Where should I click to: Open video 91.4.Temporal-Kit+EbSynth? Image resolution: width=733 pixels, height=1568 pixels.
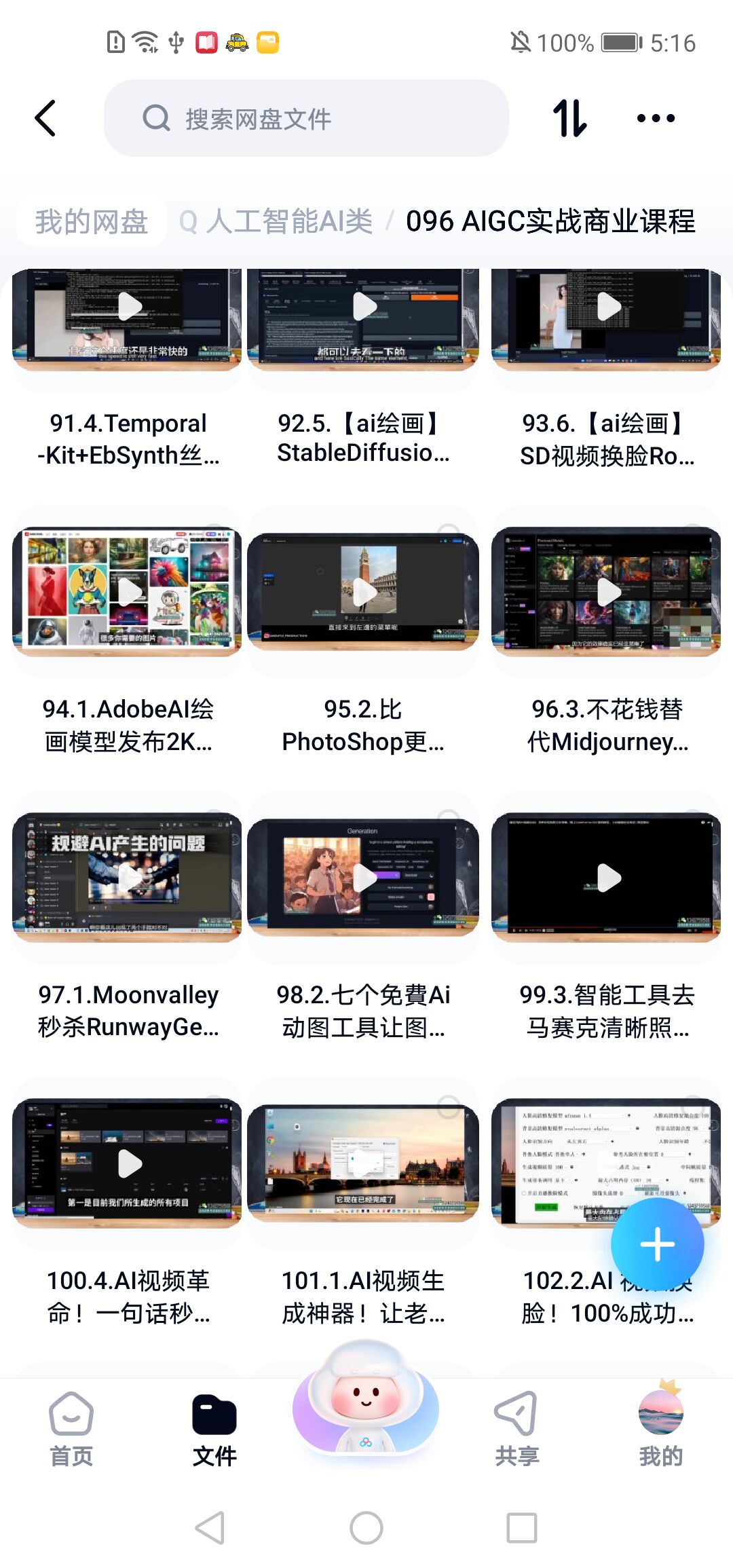pos(128,320)
